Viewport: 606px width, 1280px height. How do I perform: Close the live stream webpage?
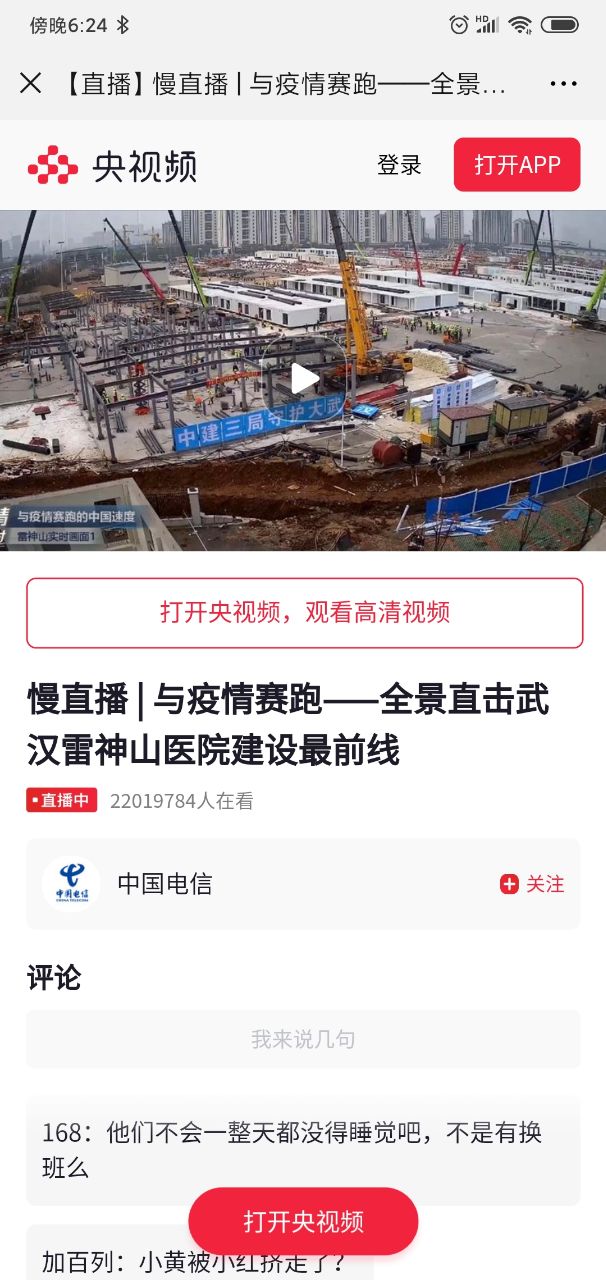click(x=31, y=83)
